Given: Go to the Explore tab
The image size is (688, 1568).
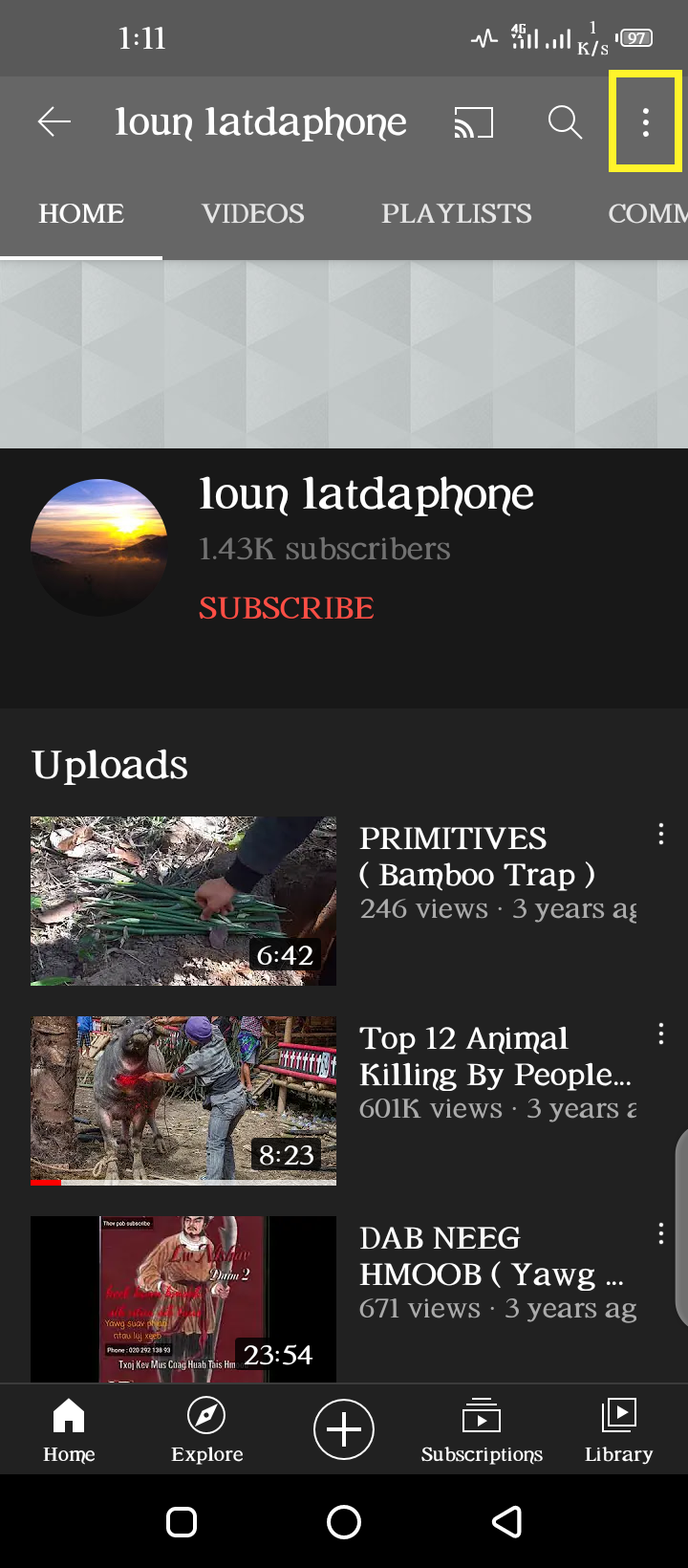Looking at the screenshot, I should pyautogui.click(x=206, y=1430).
